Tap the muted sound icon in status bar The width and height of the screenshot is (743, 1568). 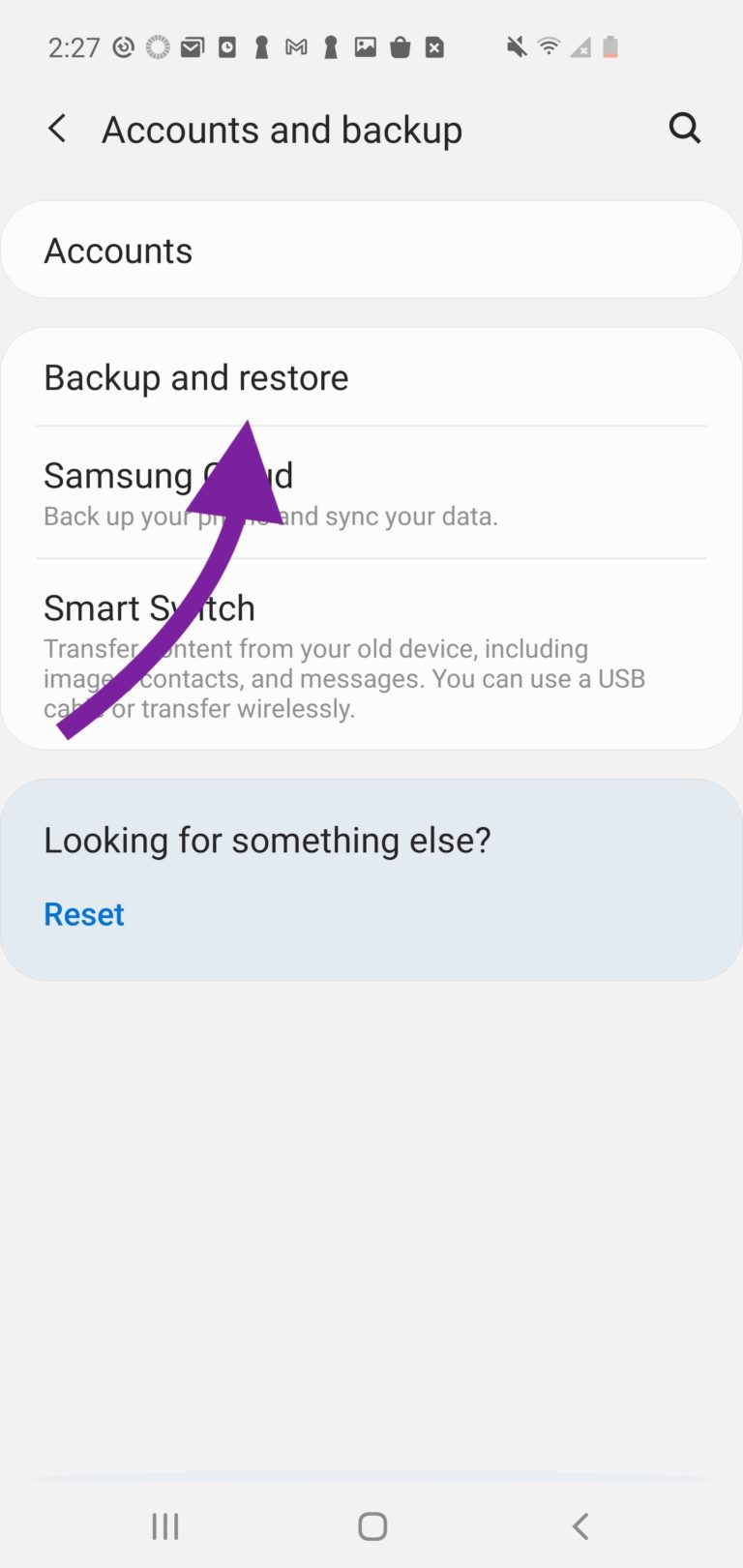click(x=515, y=46)
